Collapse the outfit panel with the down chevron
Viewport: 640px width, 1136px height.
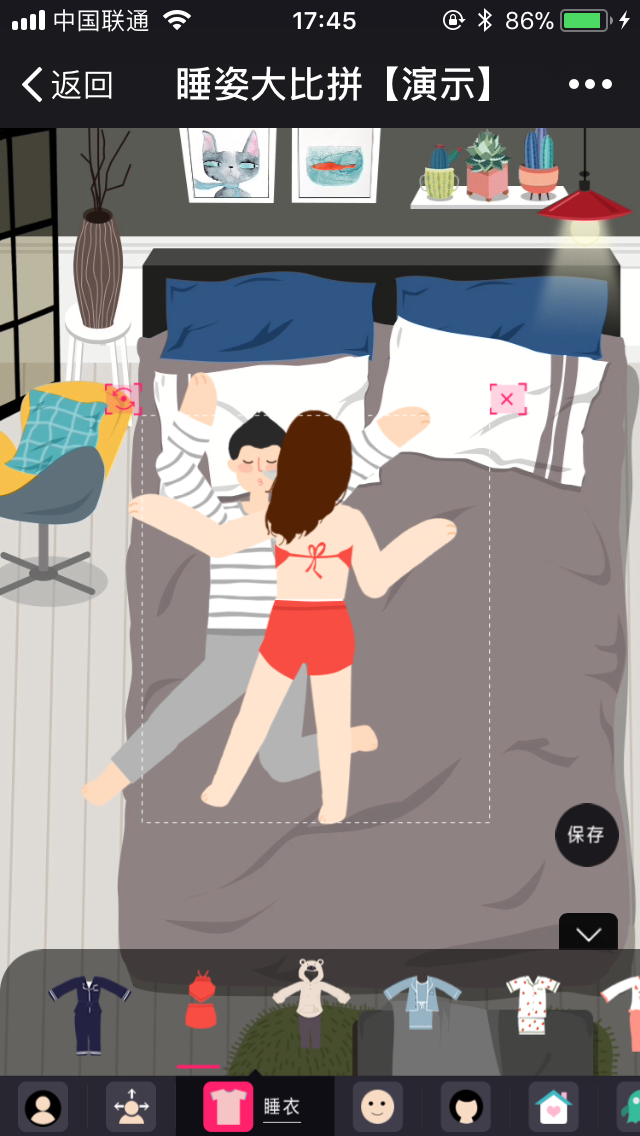click(588, 934)
